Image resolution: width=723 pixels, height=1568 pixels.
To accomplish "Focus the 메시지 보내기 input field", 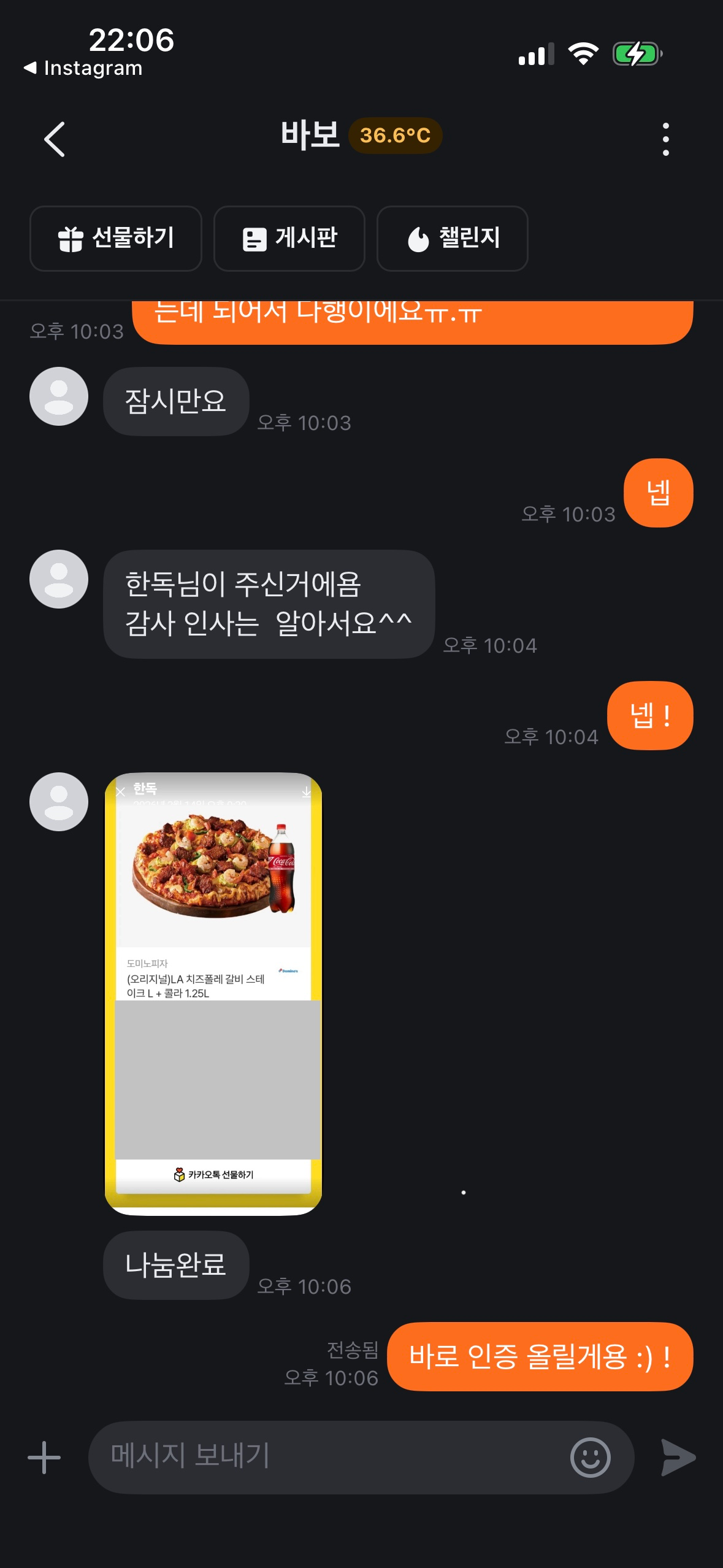I will [331, 1456].
